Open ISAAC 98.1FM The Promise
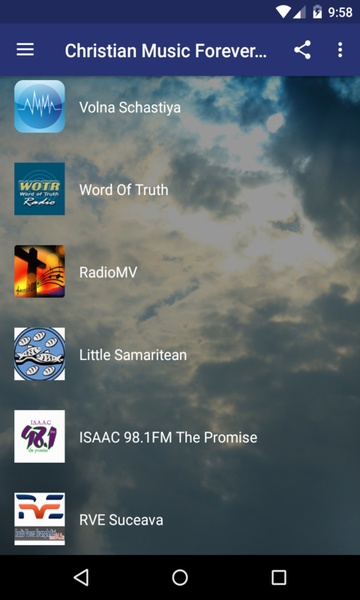Screen dimensions: 360x600 tap(180, 437)
